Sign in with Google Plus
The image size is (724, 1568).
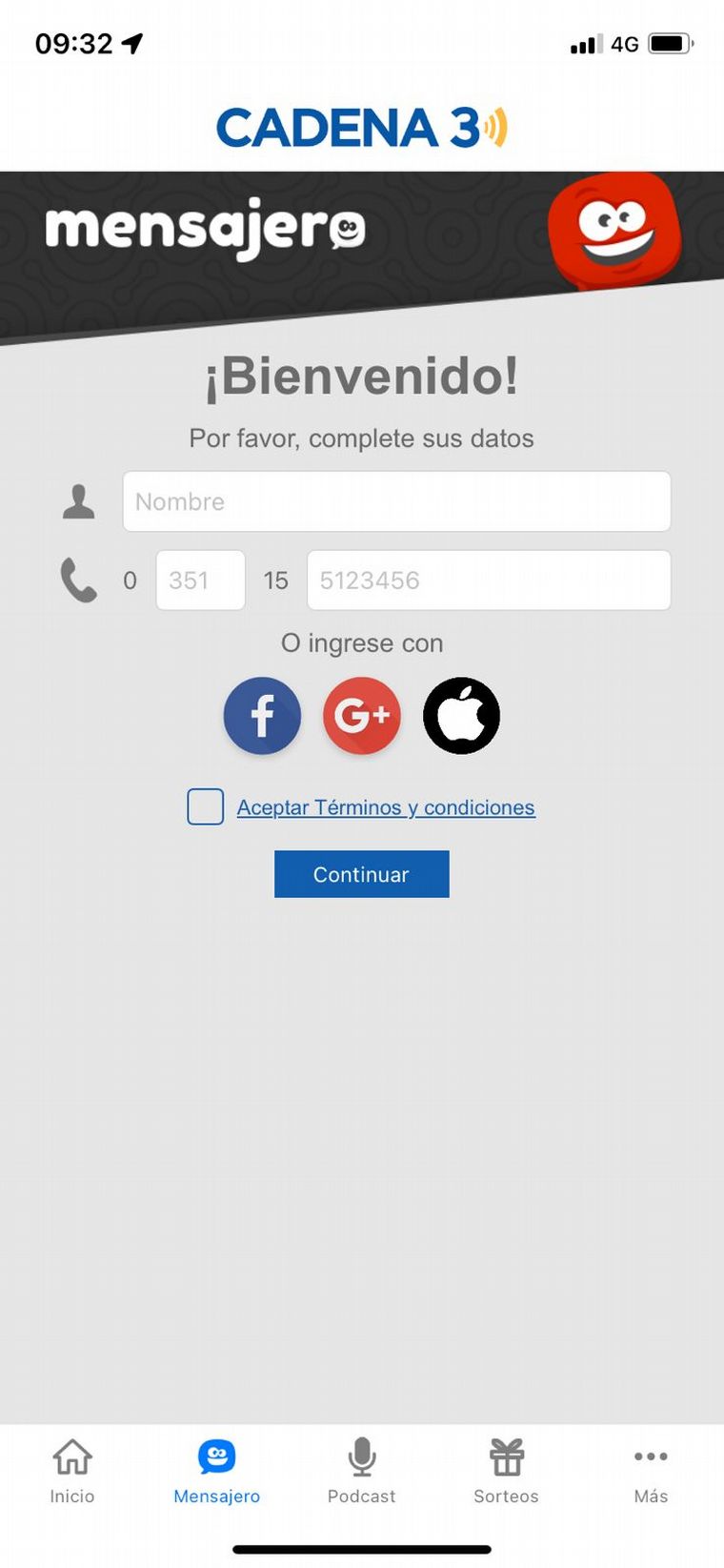362,716
